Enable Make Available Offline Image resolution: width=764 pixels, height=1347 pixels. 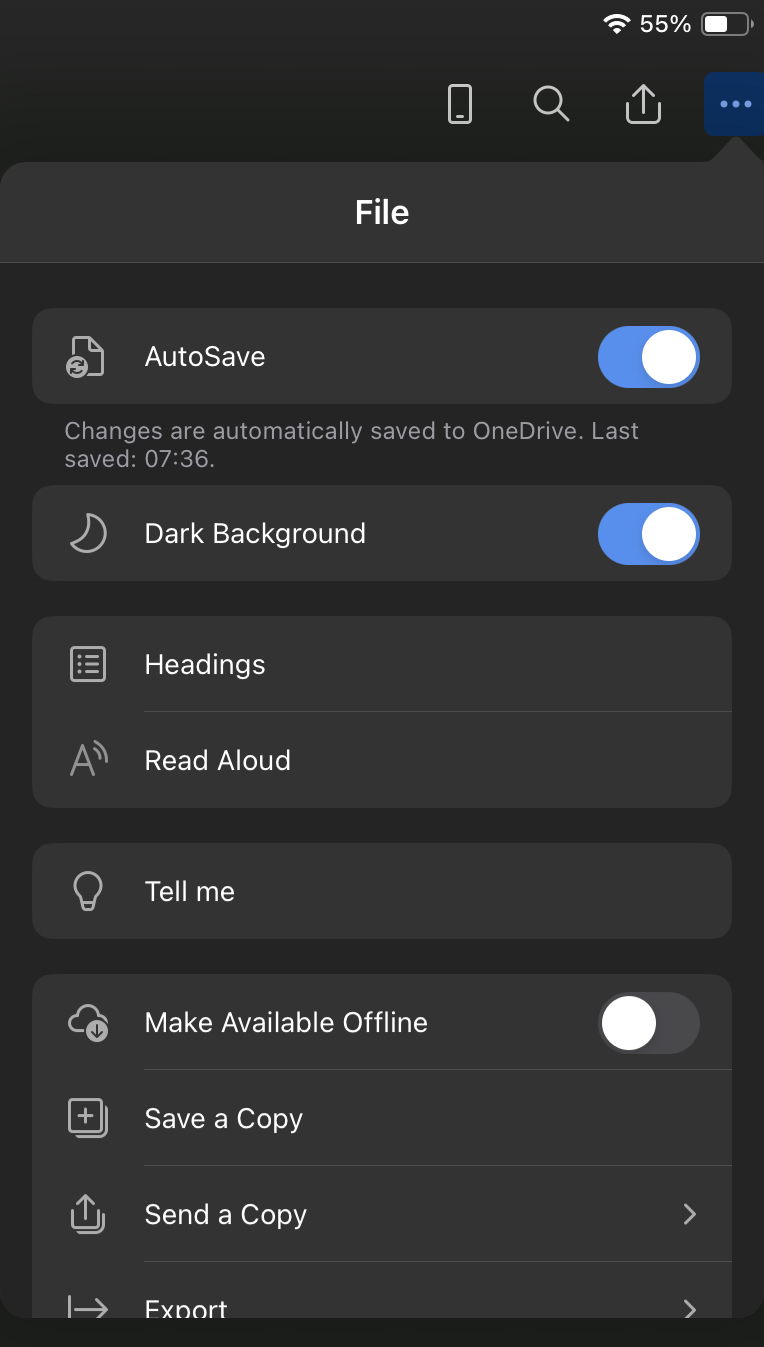648,1023
